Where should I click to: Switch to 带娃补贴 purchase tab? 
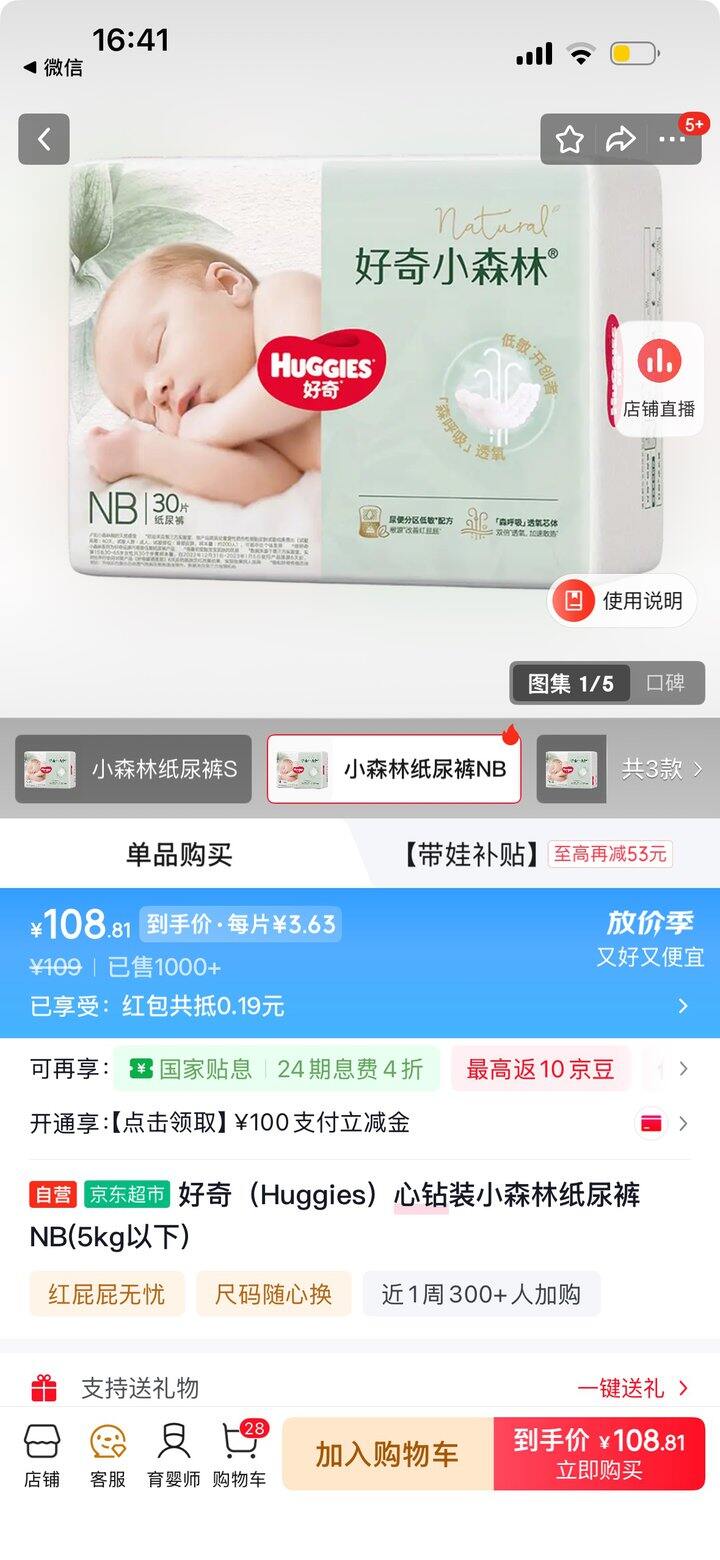pos(538,854)
